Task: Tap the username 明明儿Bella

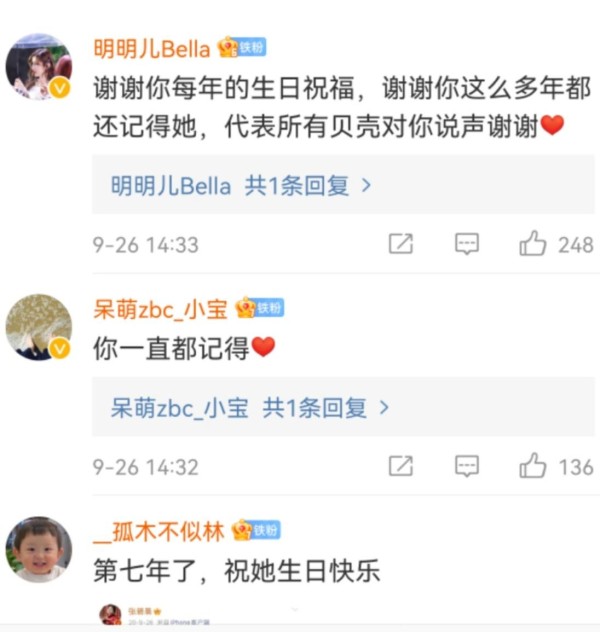Action: click(152, 48)
